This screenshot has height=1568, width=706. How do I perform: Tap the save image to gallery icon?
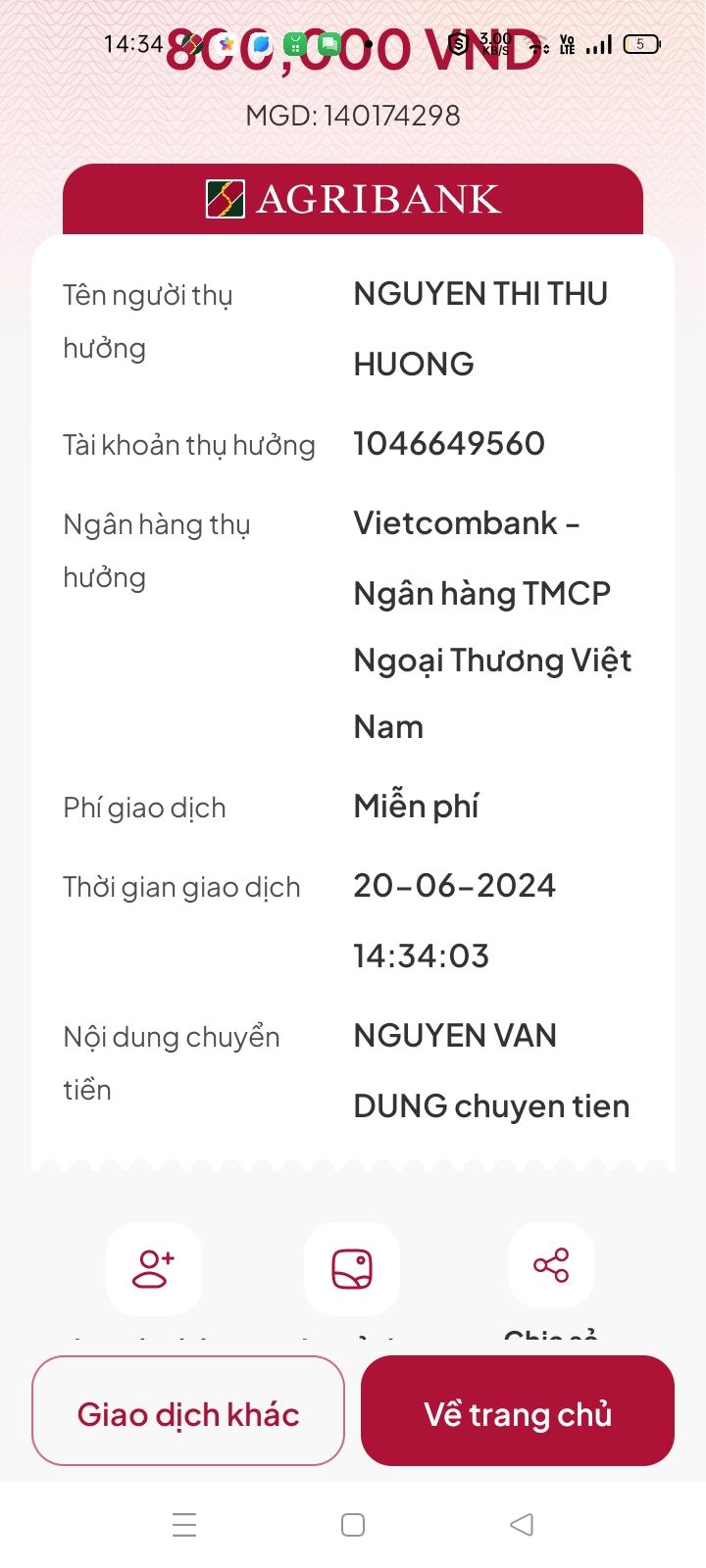tap(352, 1268)
